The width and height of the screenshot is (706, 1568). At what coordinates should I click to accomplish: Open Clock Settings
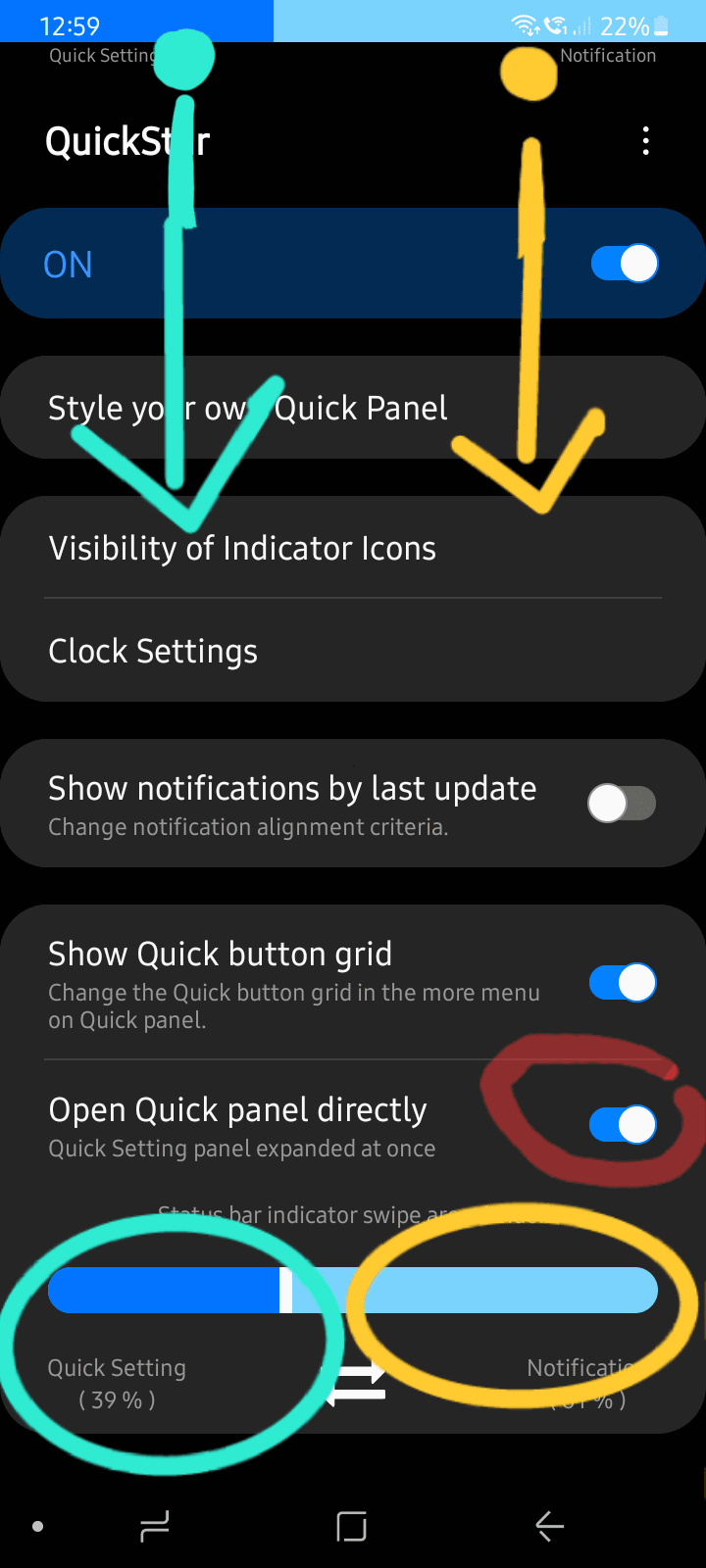pos(353,651)
